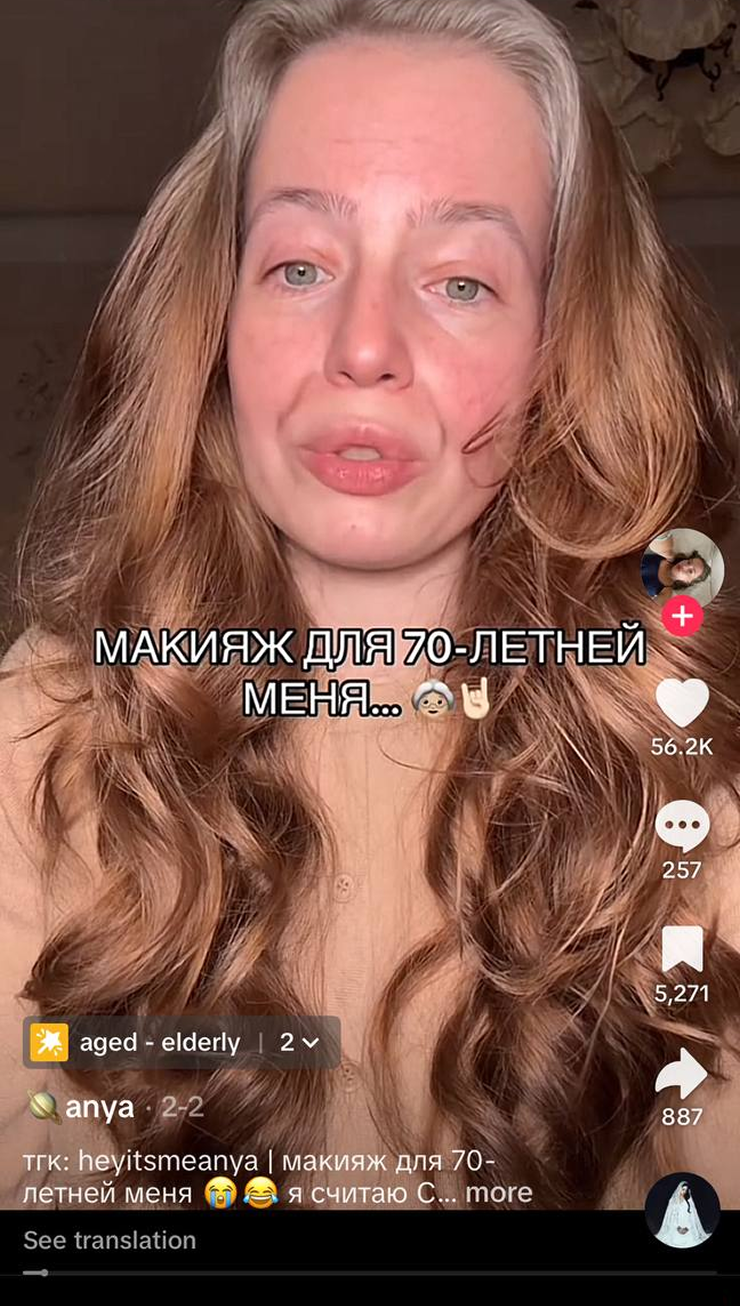Open anya's profile from the username
740x1306 pixels.
pyautogui.click(x=99, y=1107)
